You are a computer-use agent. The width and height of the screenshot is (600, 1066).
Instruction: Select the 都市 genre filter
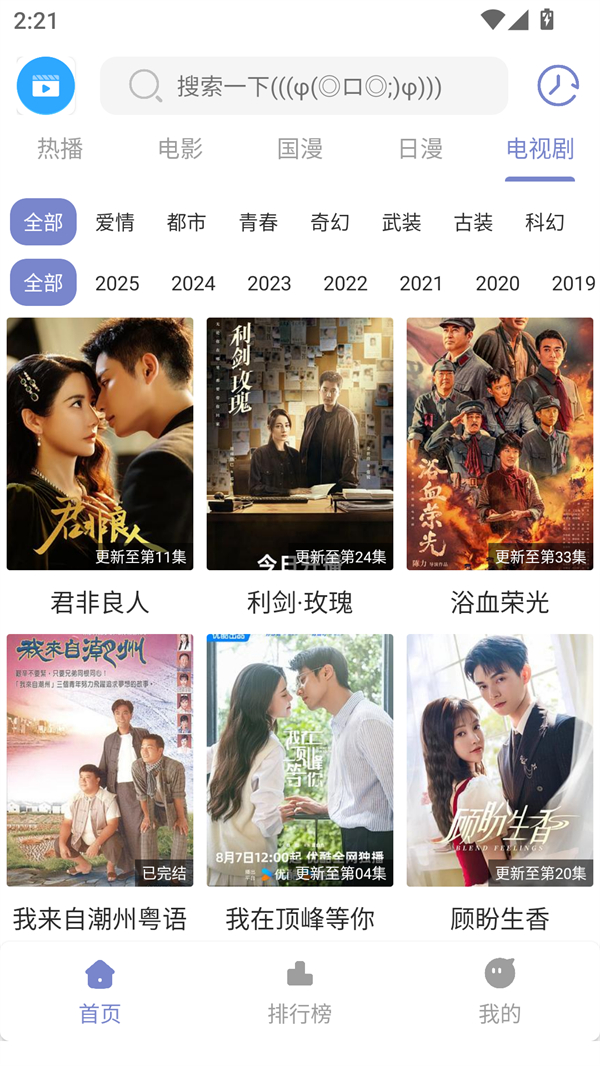click(x=187, y=222)
